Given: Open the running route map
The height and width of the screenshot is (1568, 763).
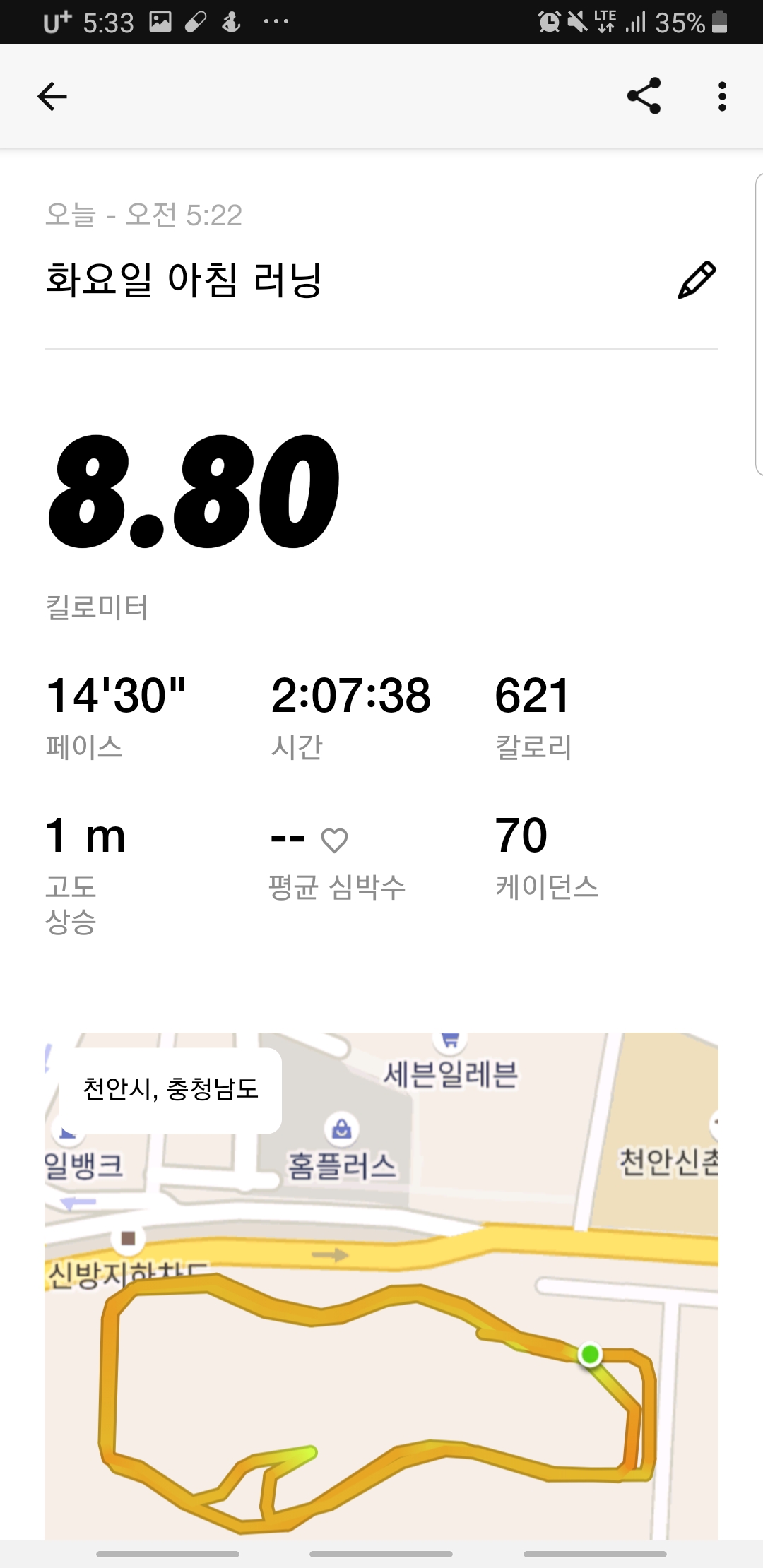Looking at the screenshot, I should click(381, 1286).
